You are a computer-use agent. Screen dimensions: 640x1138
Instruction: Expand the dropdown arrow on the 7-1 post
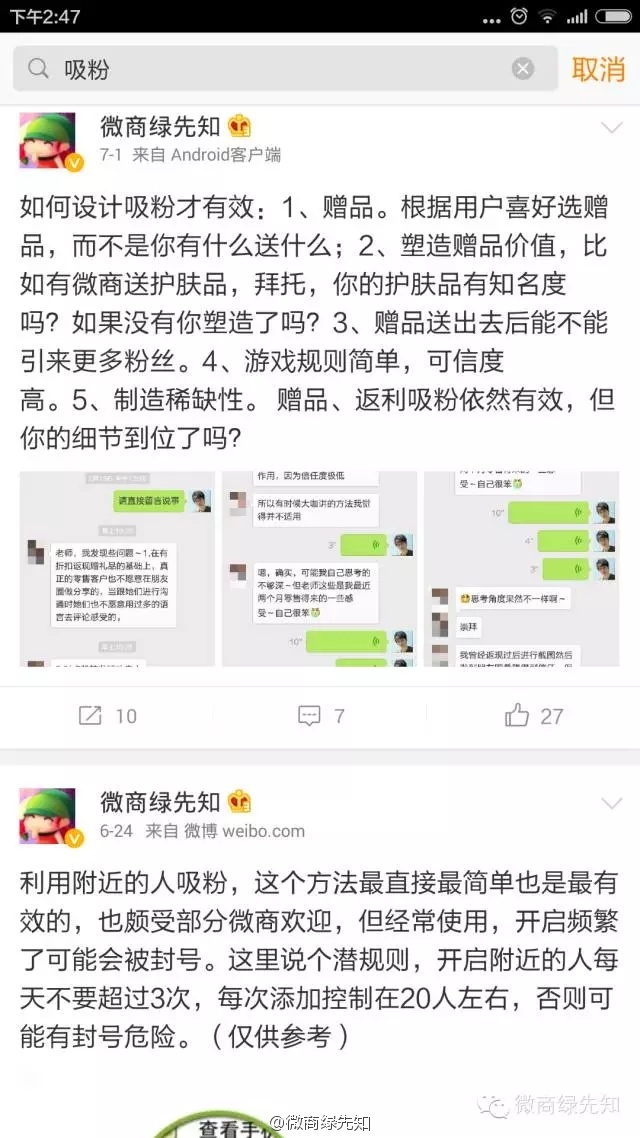pos(612,128)
